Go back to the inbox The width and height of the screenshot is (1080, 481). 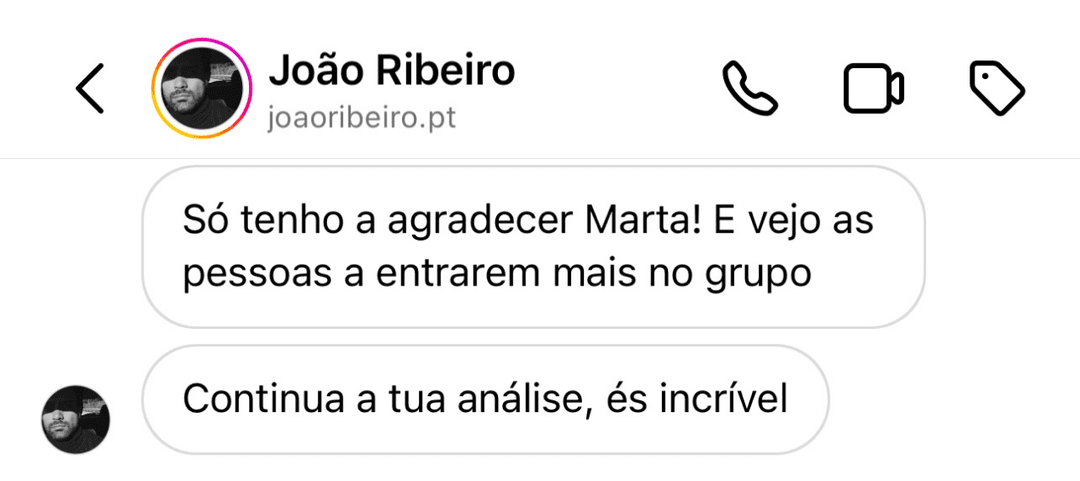[90, 88]
